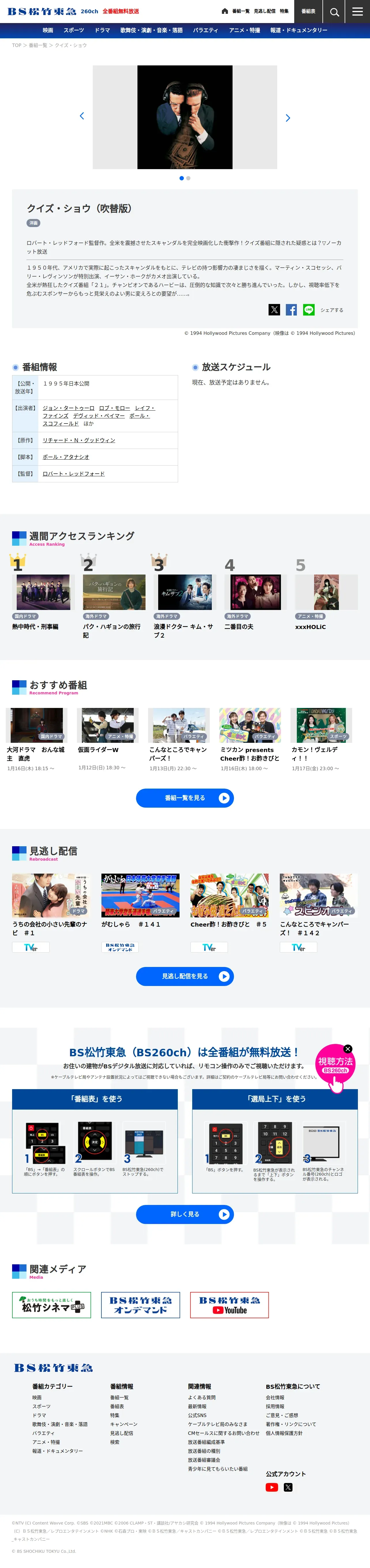
Task: Show the next carousel image
Action: 288,118
